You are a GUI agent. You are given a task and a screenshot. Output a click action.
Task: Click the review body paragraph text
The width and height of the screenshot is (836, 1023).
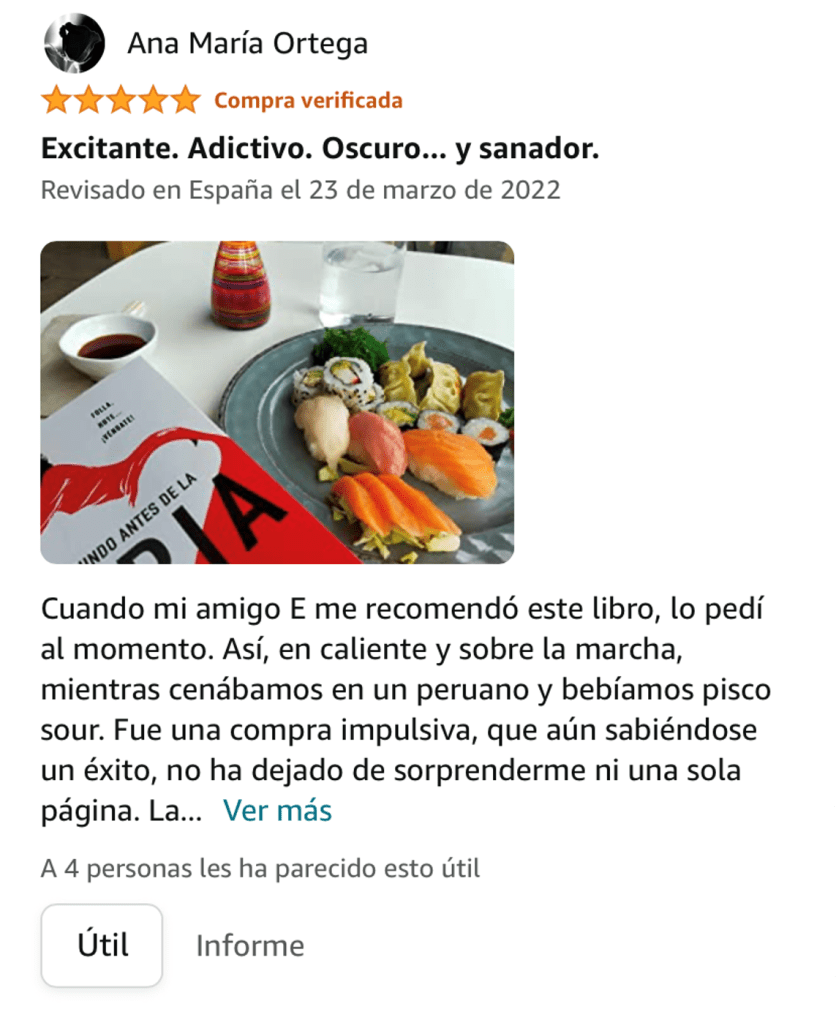tap(400, 700)
